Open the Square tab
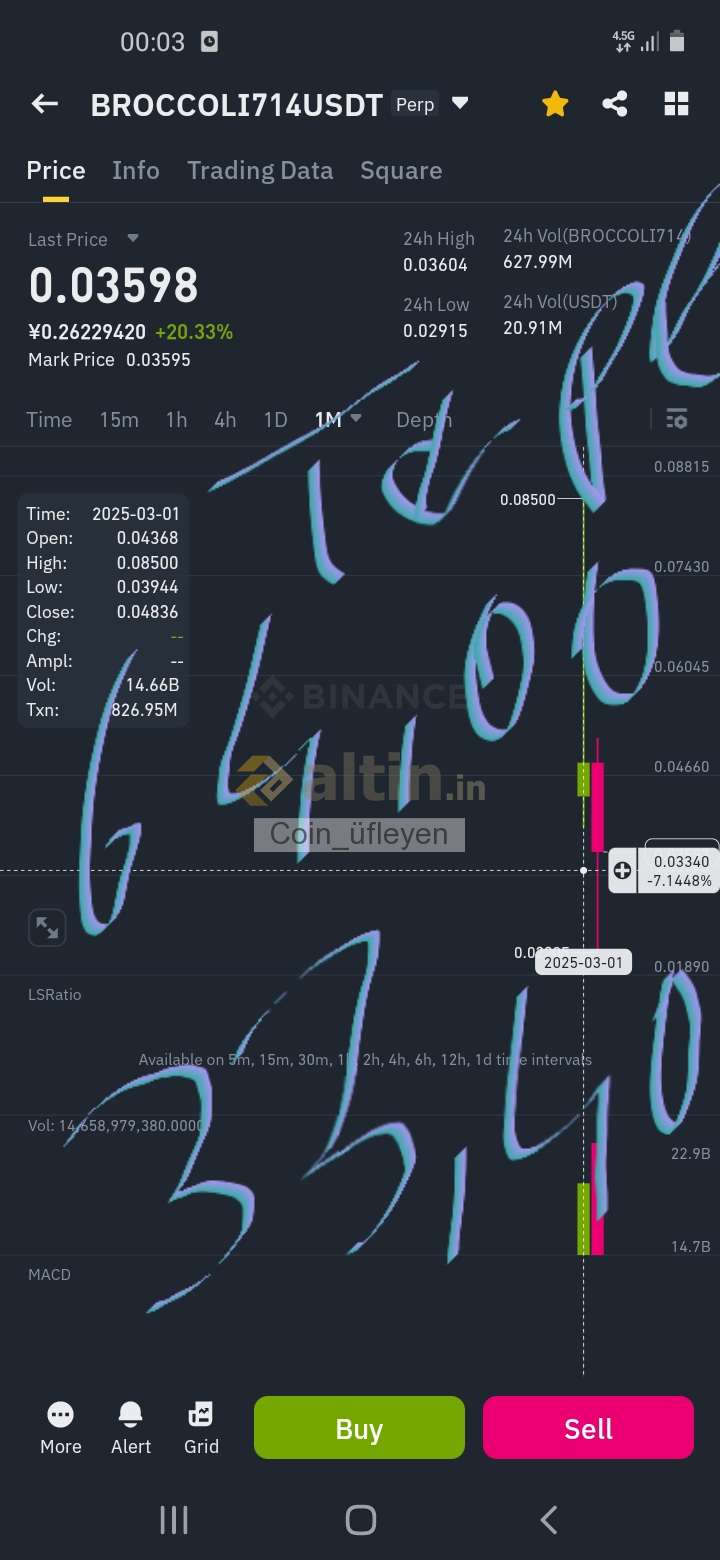720x1560 pixels. point(401,171)
